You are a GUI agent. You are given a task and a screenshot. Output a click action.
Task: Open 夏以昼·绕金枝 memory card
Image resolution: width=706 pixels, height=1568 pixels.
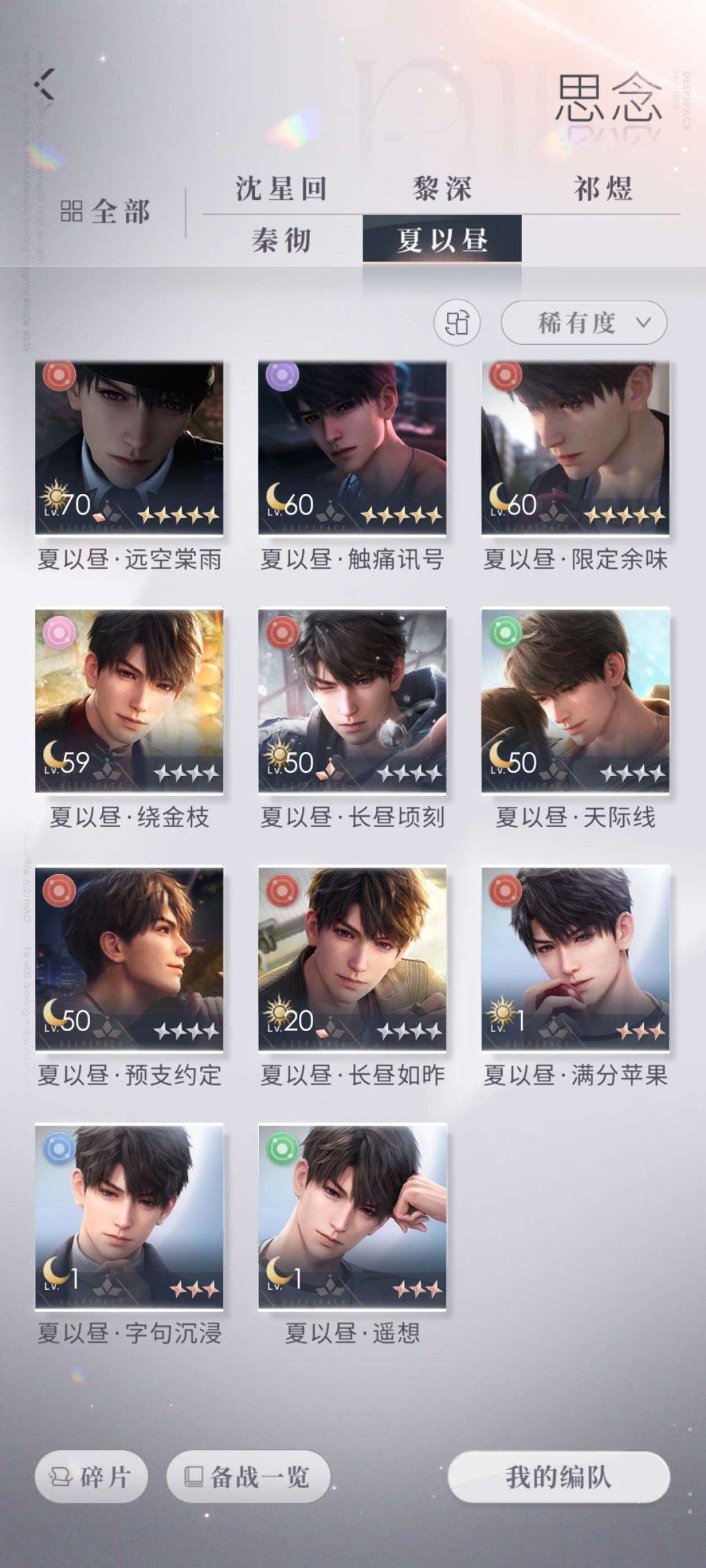[x=129, y=700]
